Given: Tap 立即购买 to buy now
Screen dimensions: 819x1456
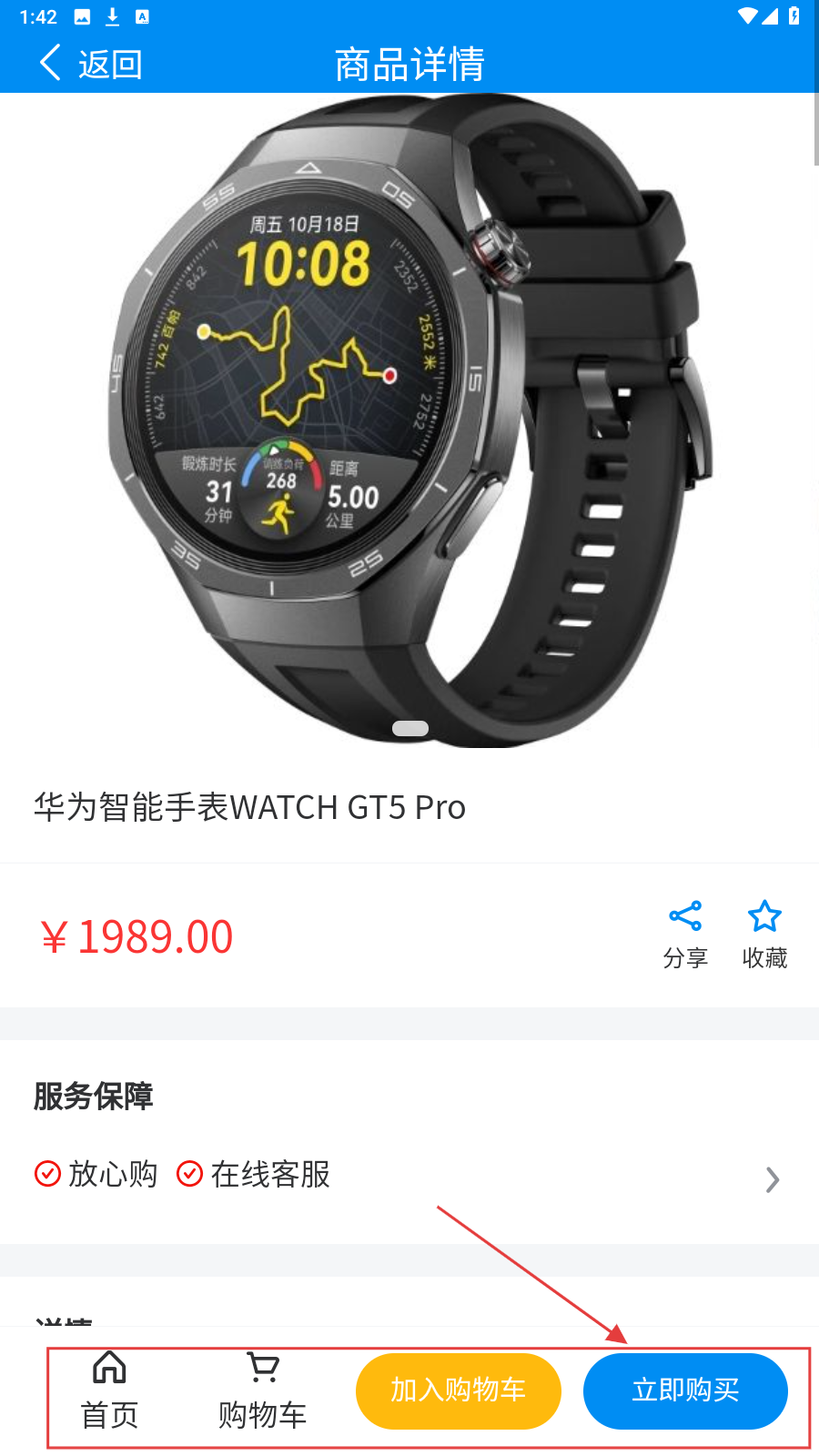Looking at the screenshot, I should 685,1390.
